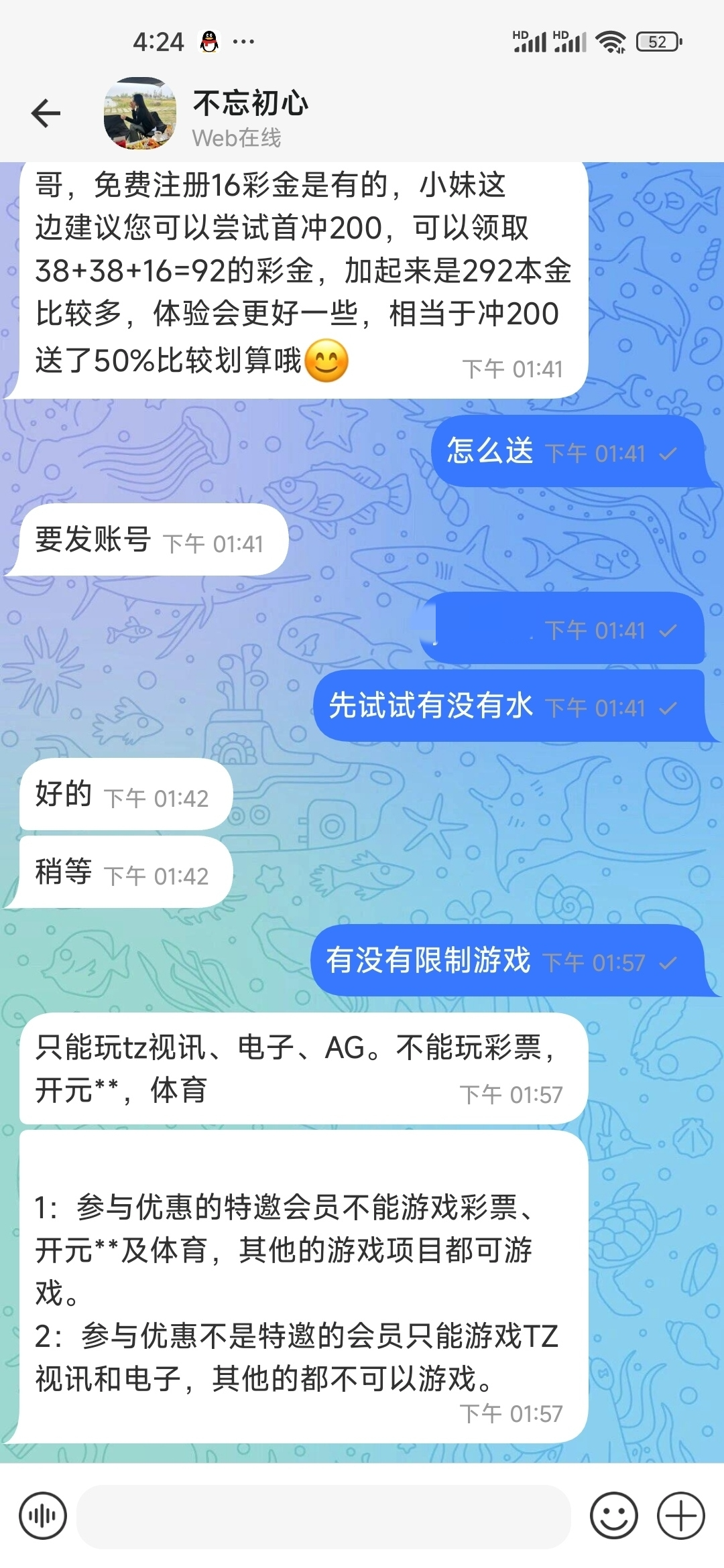Open the emoji picker

613,1516
